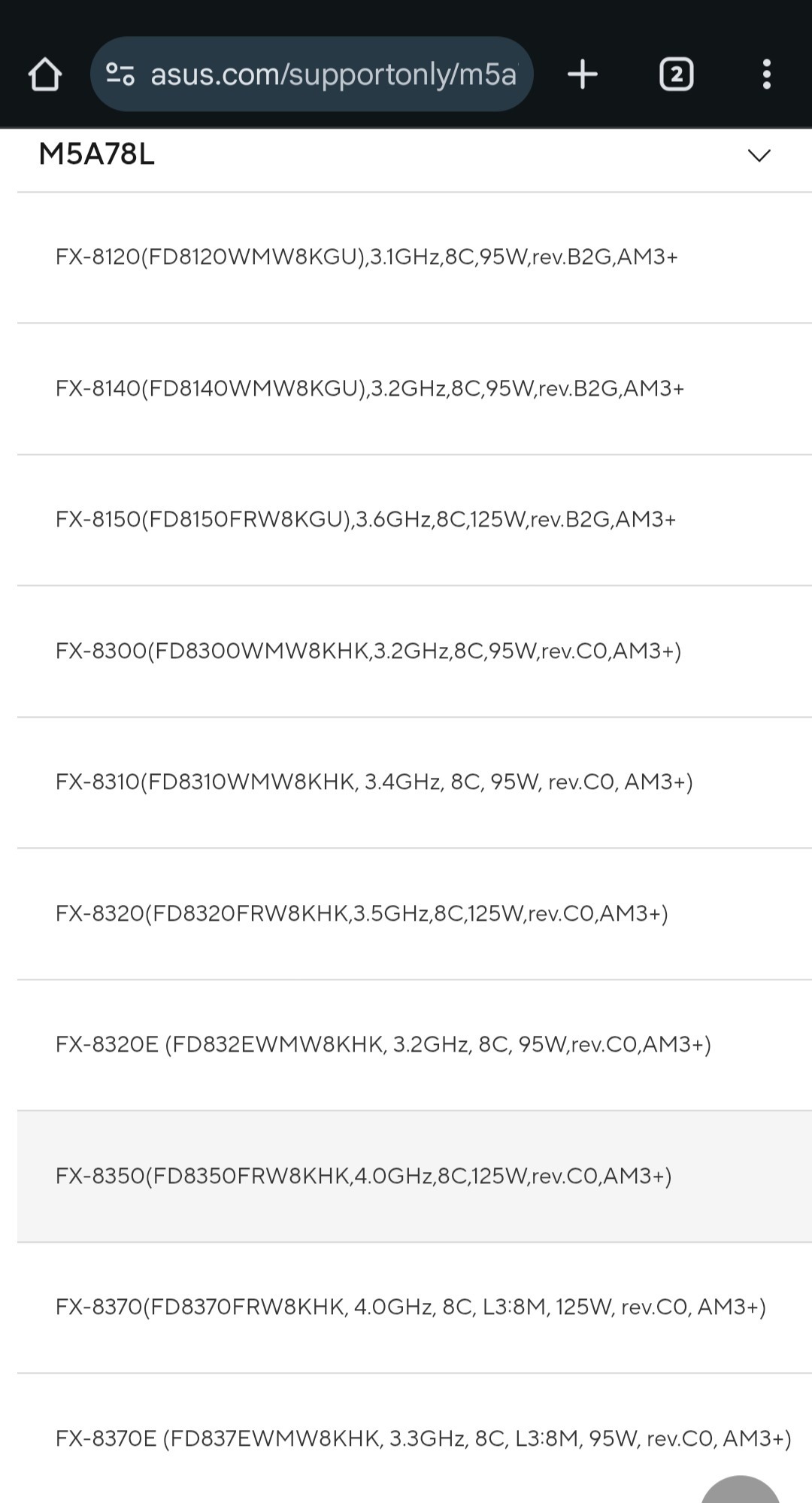Pick the FX-8320E 95W entry
The width and height of the screenshot is (812, 1503).
click(383, 1044)
